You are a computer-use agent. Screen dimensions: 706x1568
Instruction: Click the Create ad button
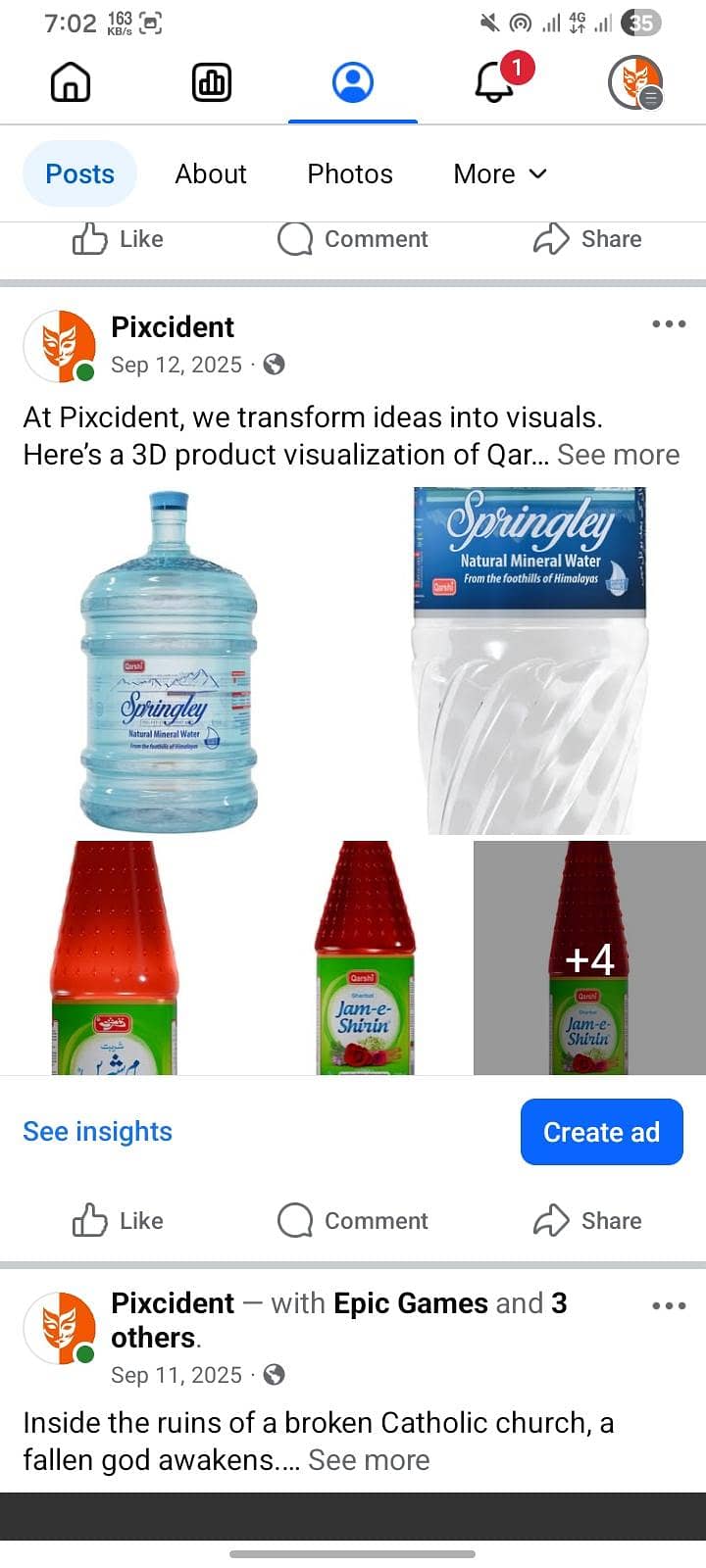pyautogui.click(x=601, y=1131)
